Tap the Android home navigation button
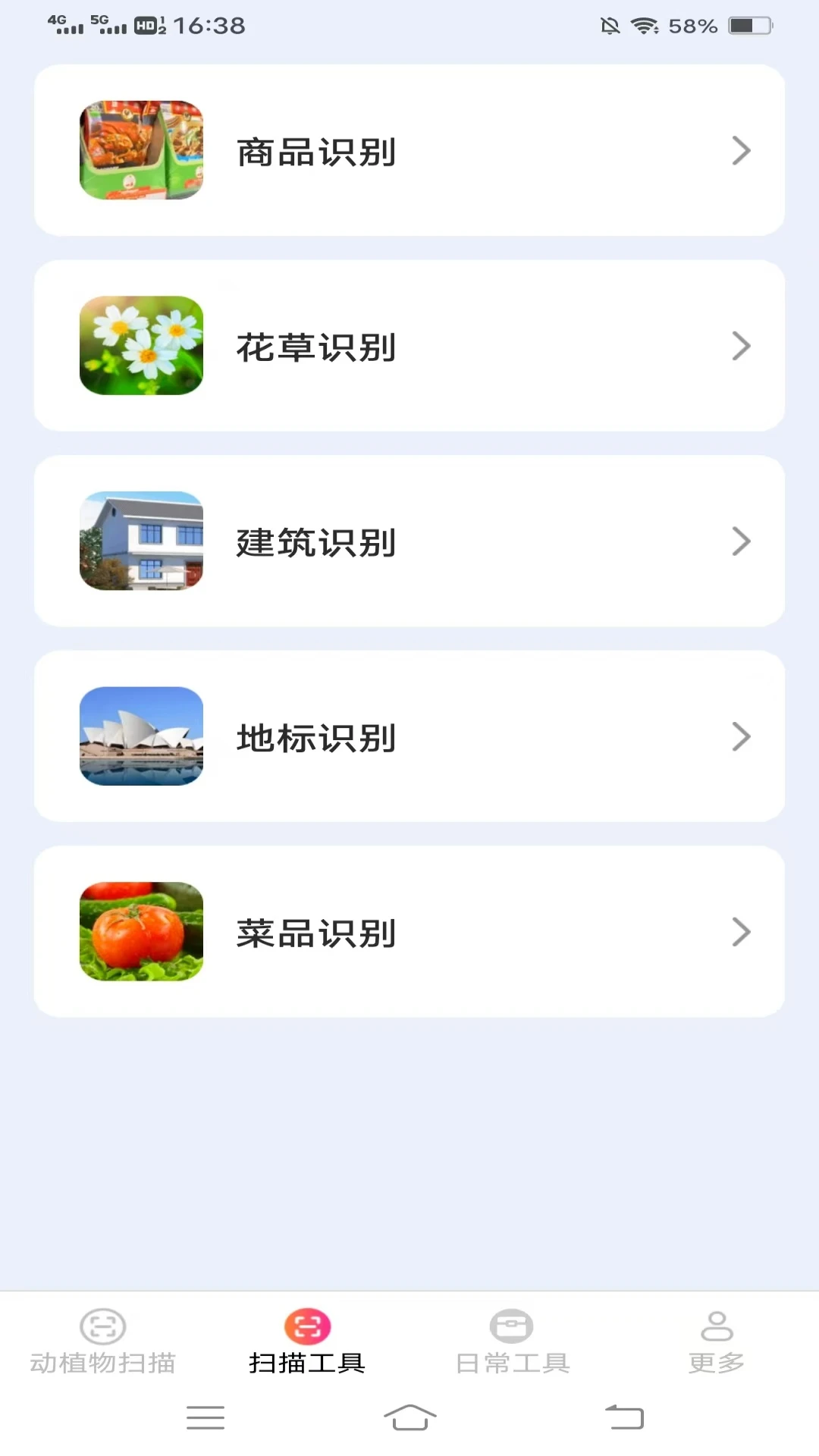 click(409, 1418)
